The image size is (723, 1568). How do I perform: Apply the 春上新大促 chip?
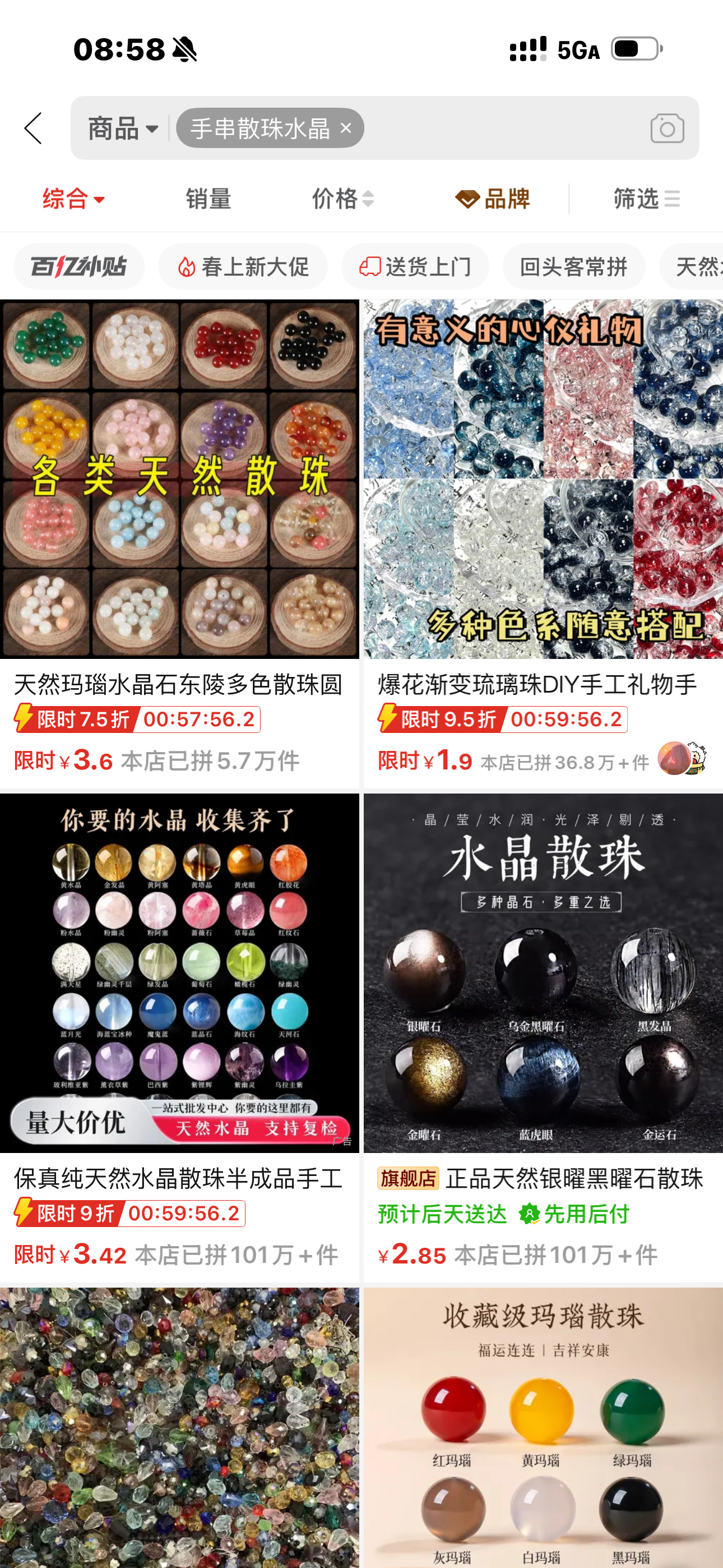[x=243, y=266]
